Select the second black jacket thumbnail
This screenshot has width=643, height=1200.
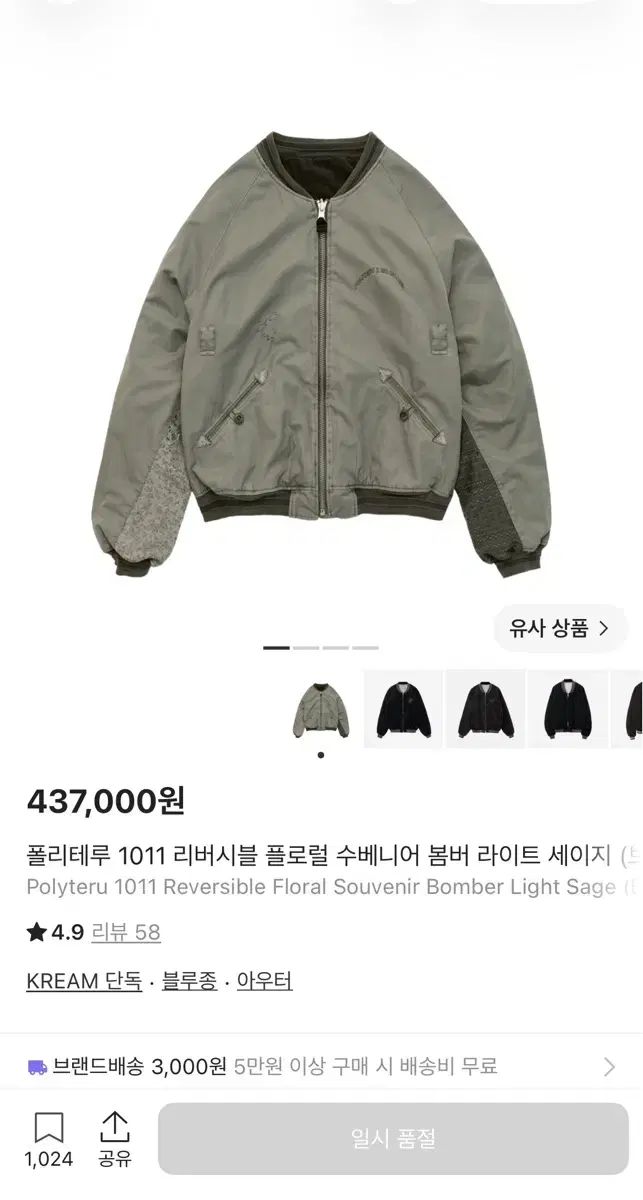click(403, 709)
